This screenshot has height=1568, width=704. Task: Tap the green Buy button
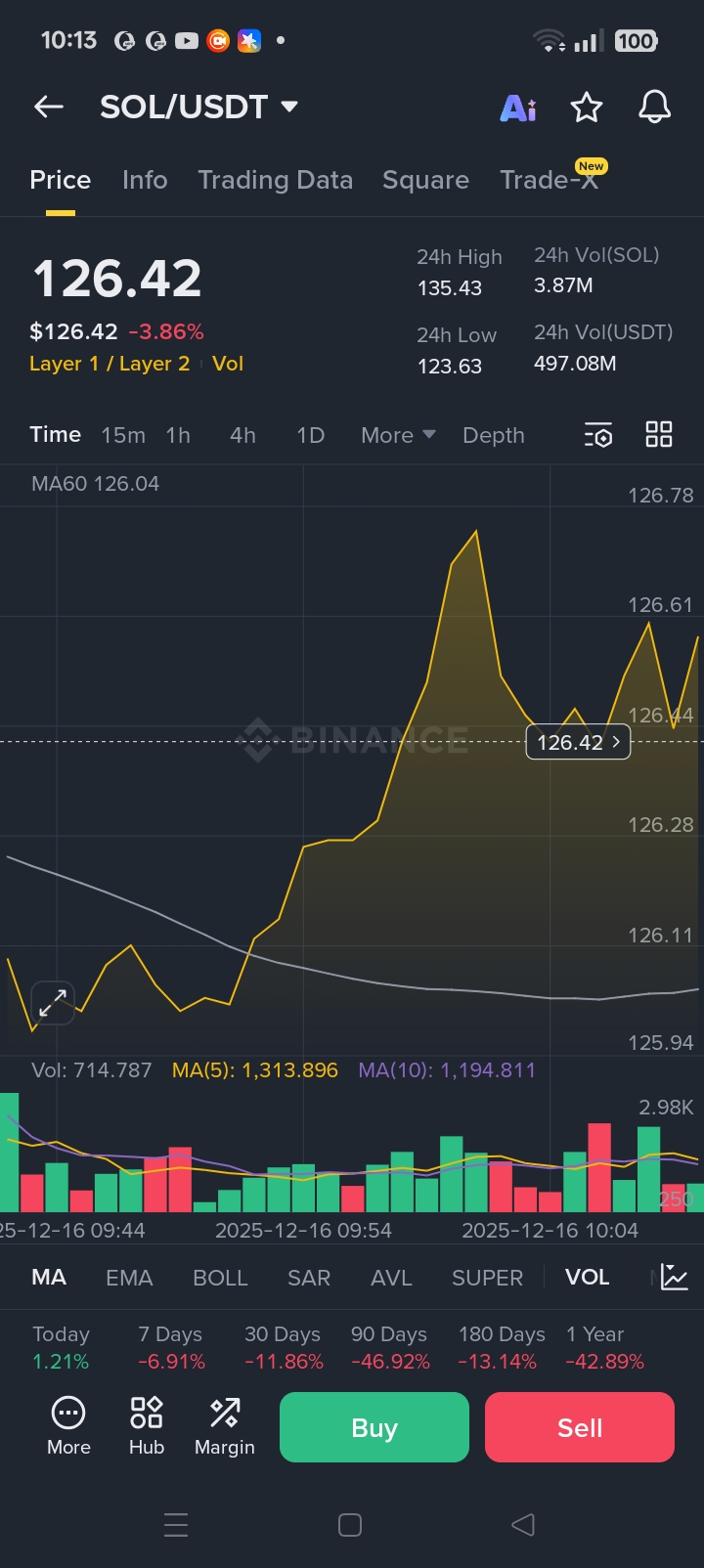374,1428
